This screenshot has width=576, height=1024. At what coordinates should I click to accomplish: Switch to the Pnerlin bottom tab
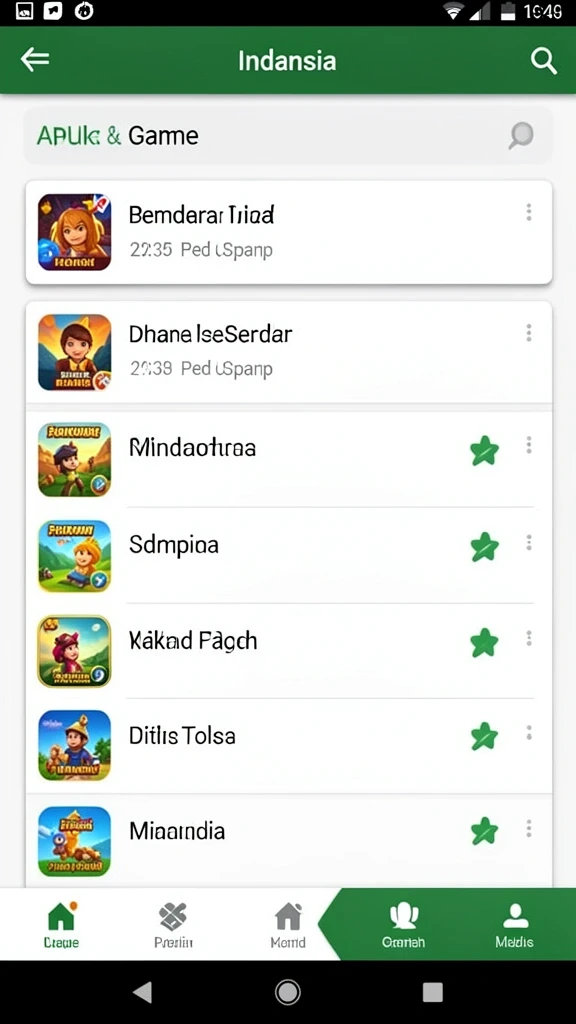pos(174,925)
